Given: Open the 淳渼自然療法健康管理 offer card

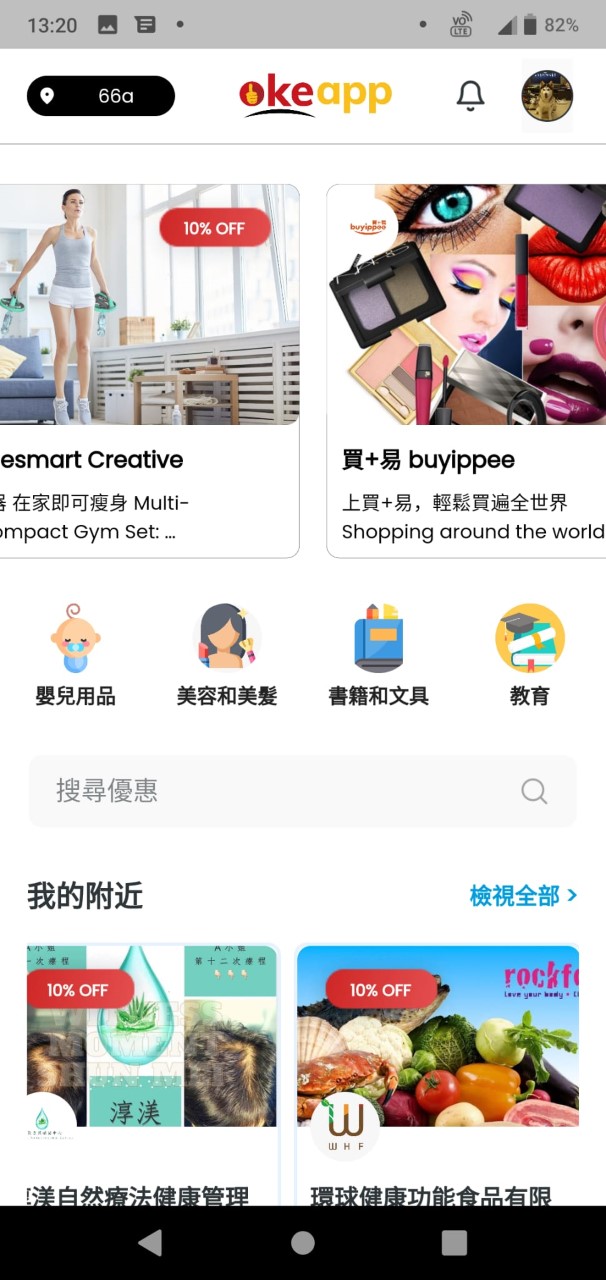Looking at the screenshot, I should (x=152, y=1075).
